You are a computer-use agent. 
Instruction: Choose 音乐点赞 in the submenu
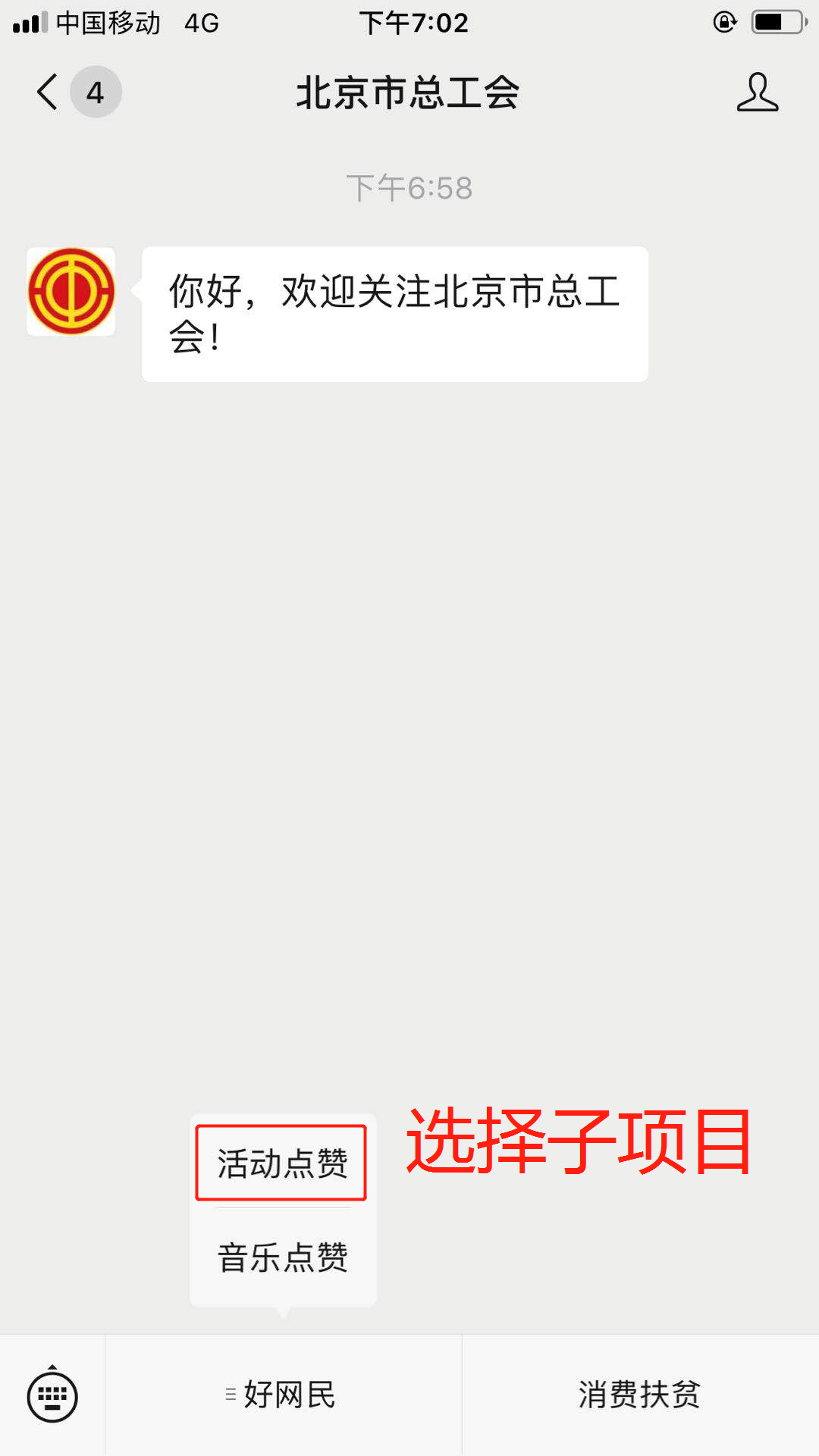[x=281, y=1257]
